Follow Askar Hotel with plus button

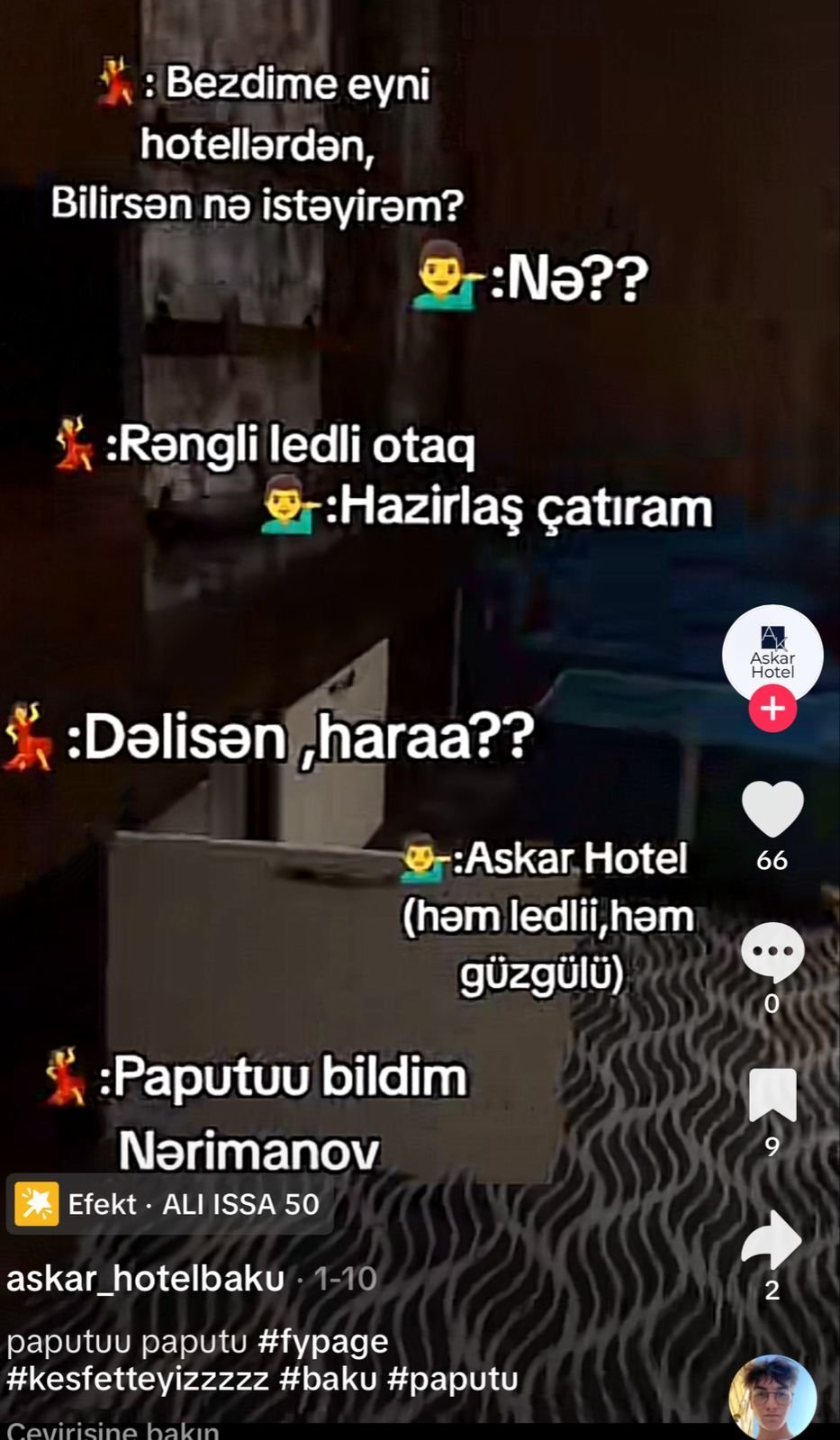click(772, 709)
